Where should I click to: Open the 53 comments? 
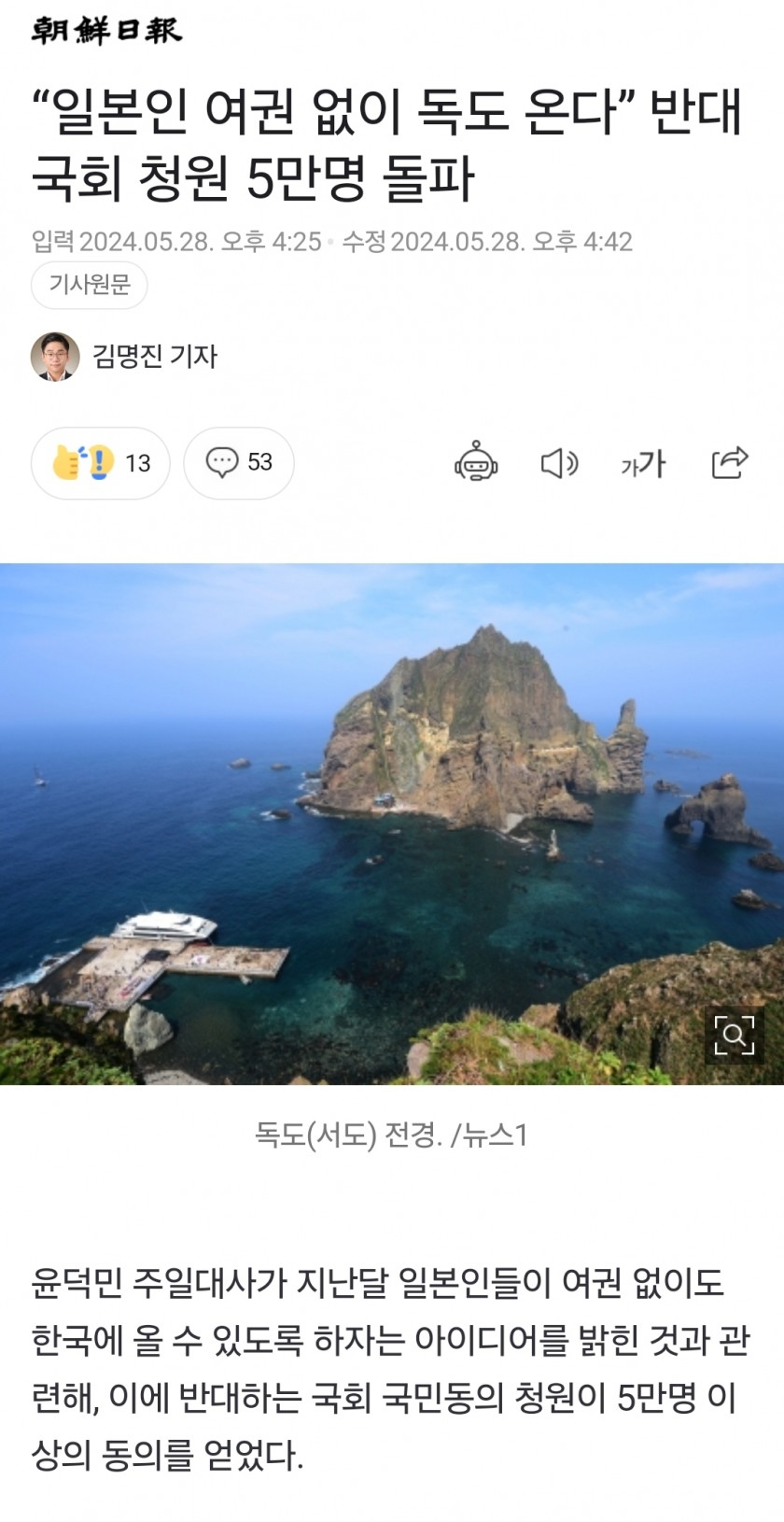tap(239, 462)
